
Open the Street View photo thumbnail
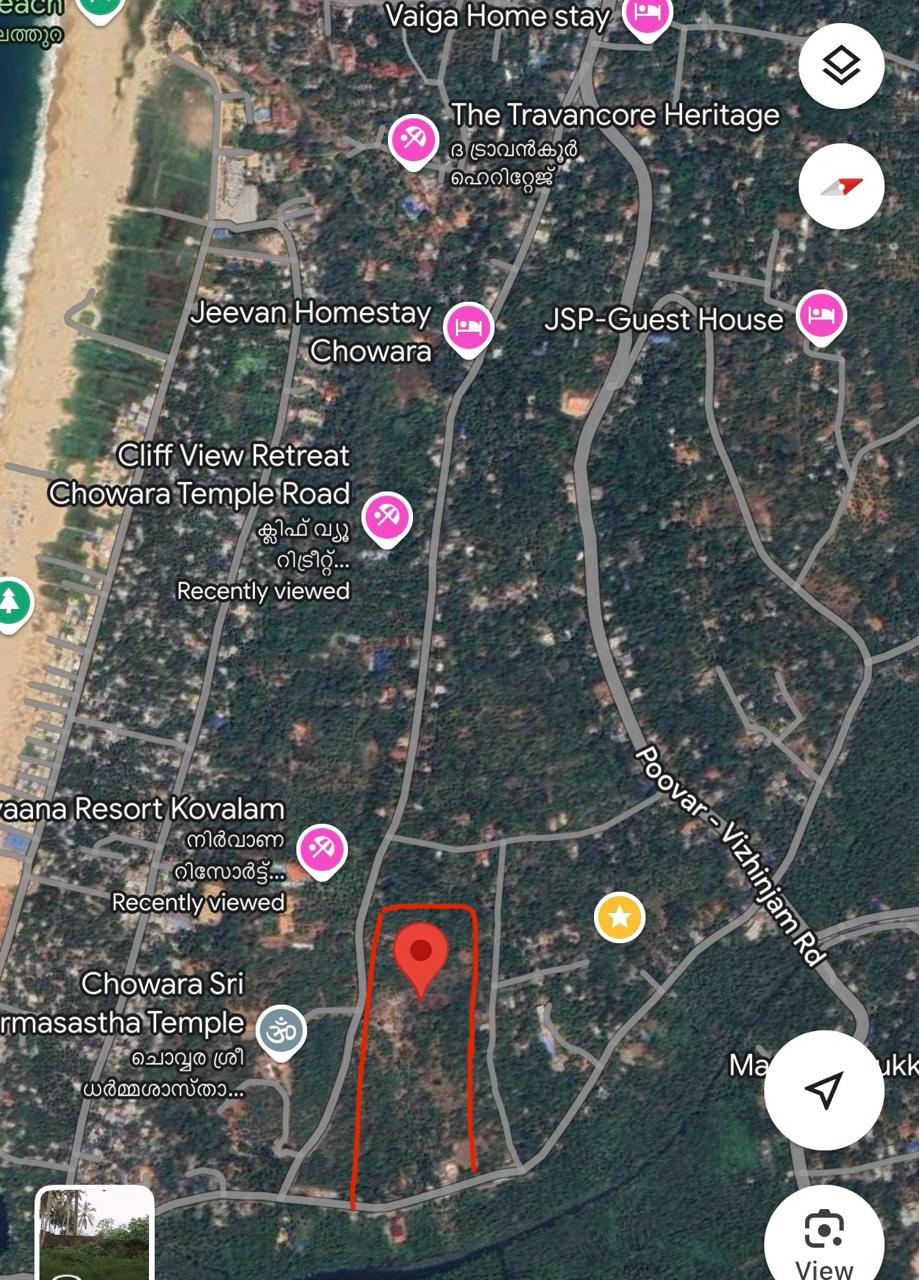[96, 1234]
